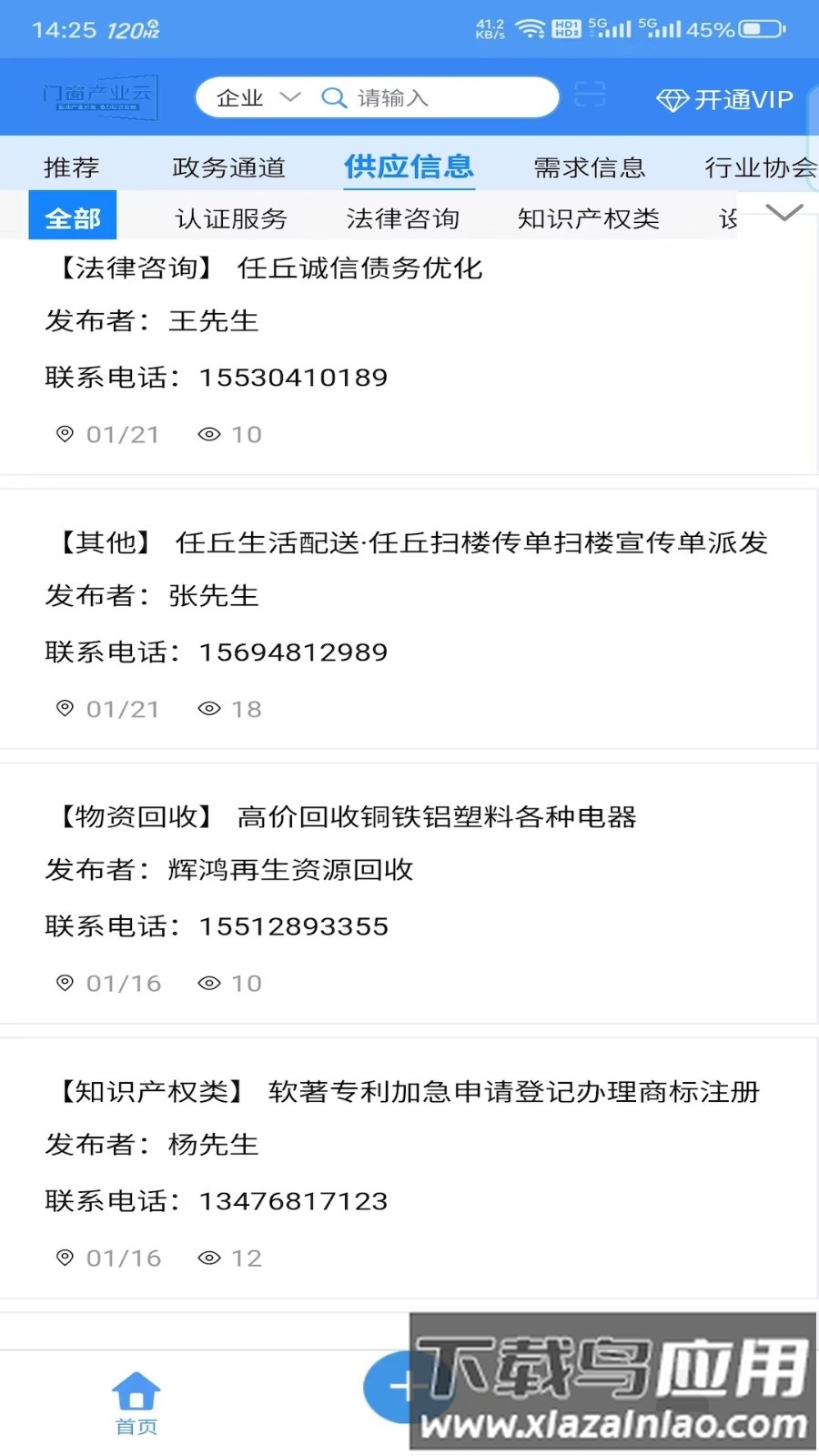Select the 全部 category filter
Image resolution: width=819 pixels, height=1456 pixels.
(73, 217)
